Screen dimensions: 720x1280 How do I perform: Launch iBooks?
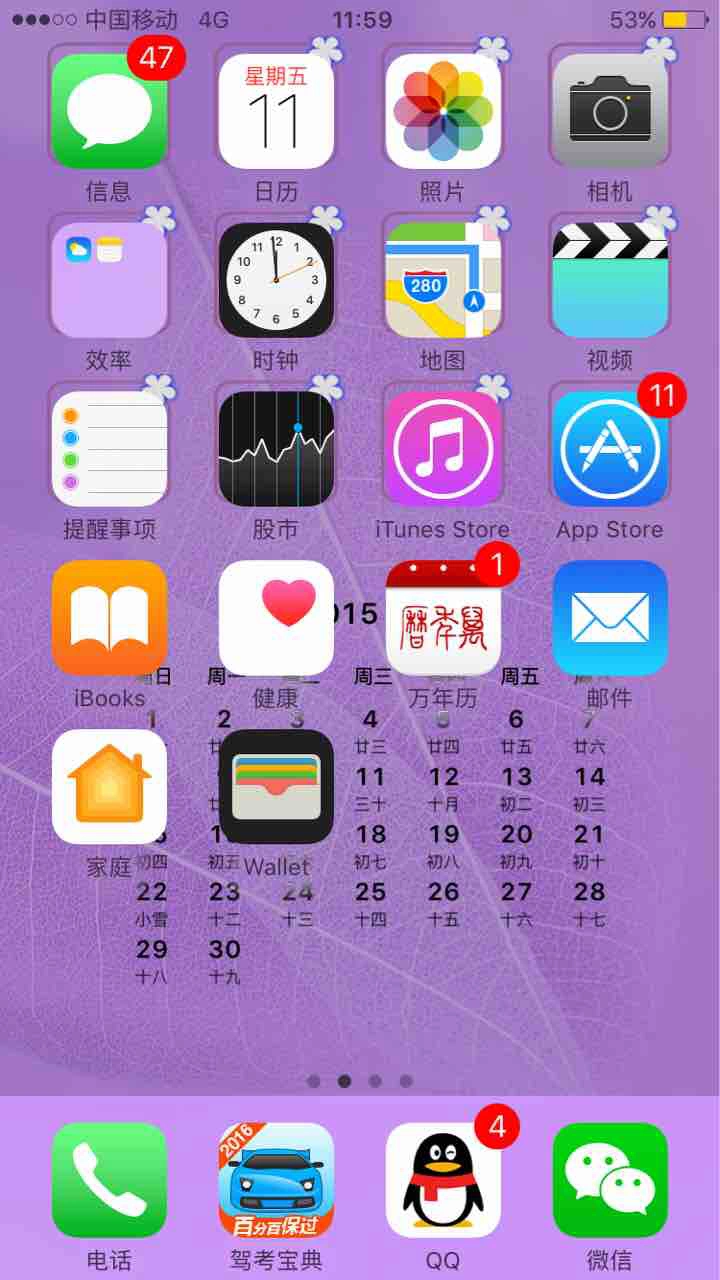(x=109, y=618)
